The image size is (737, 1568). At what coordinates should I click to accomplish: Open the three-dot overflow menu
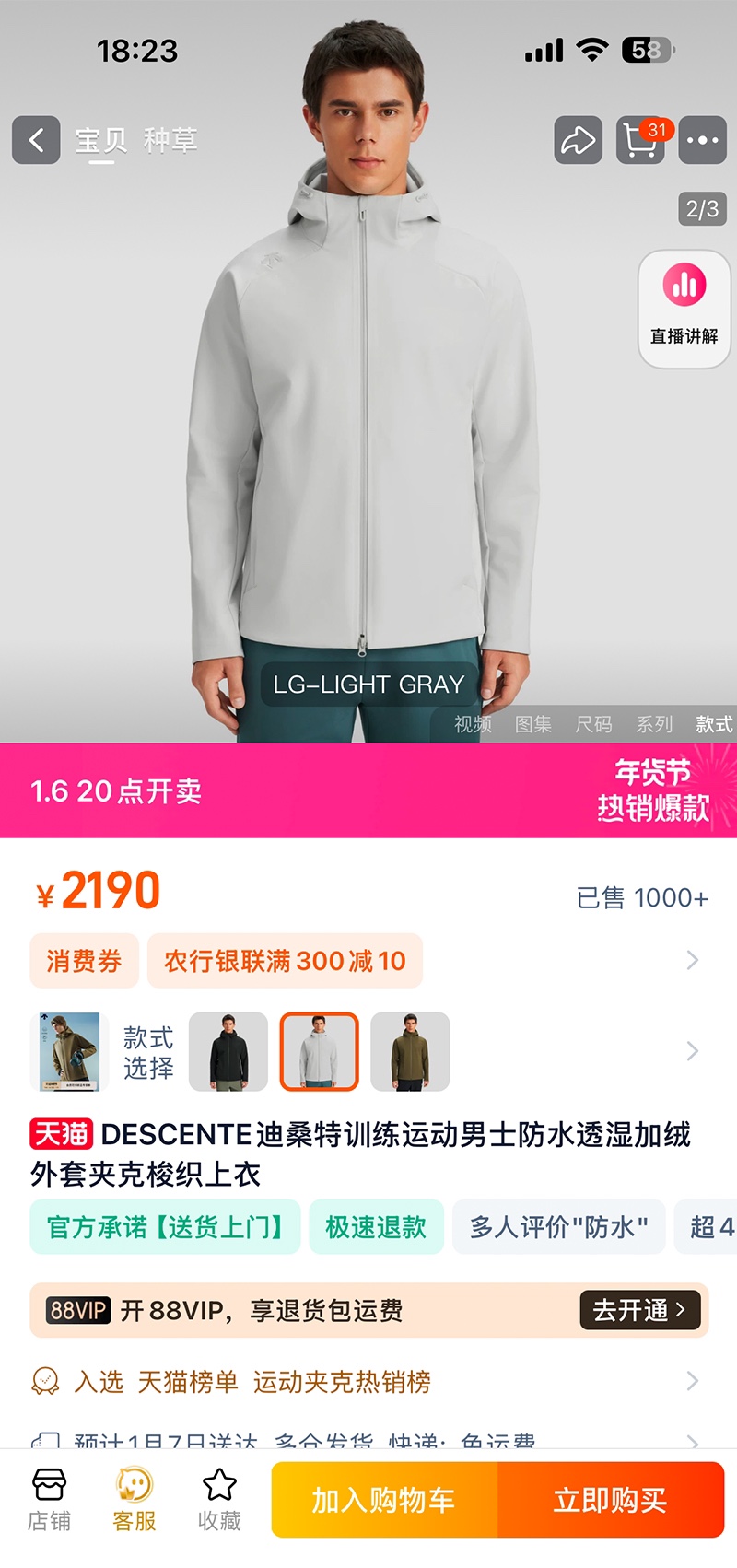(702, 140)
